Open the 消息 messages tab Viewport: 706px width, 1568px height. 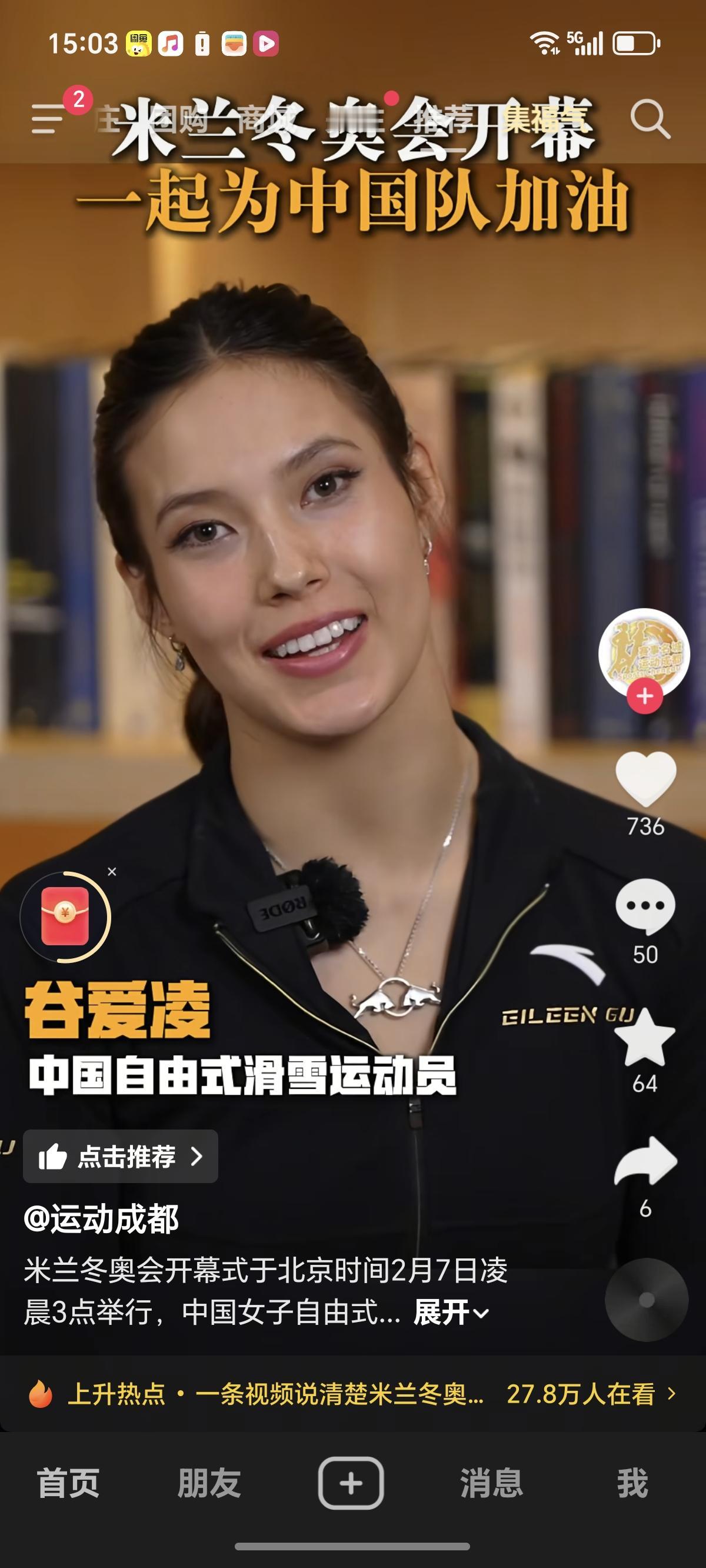coord(494,1477)
